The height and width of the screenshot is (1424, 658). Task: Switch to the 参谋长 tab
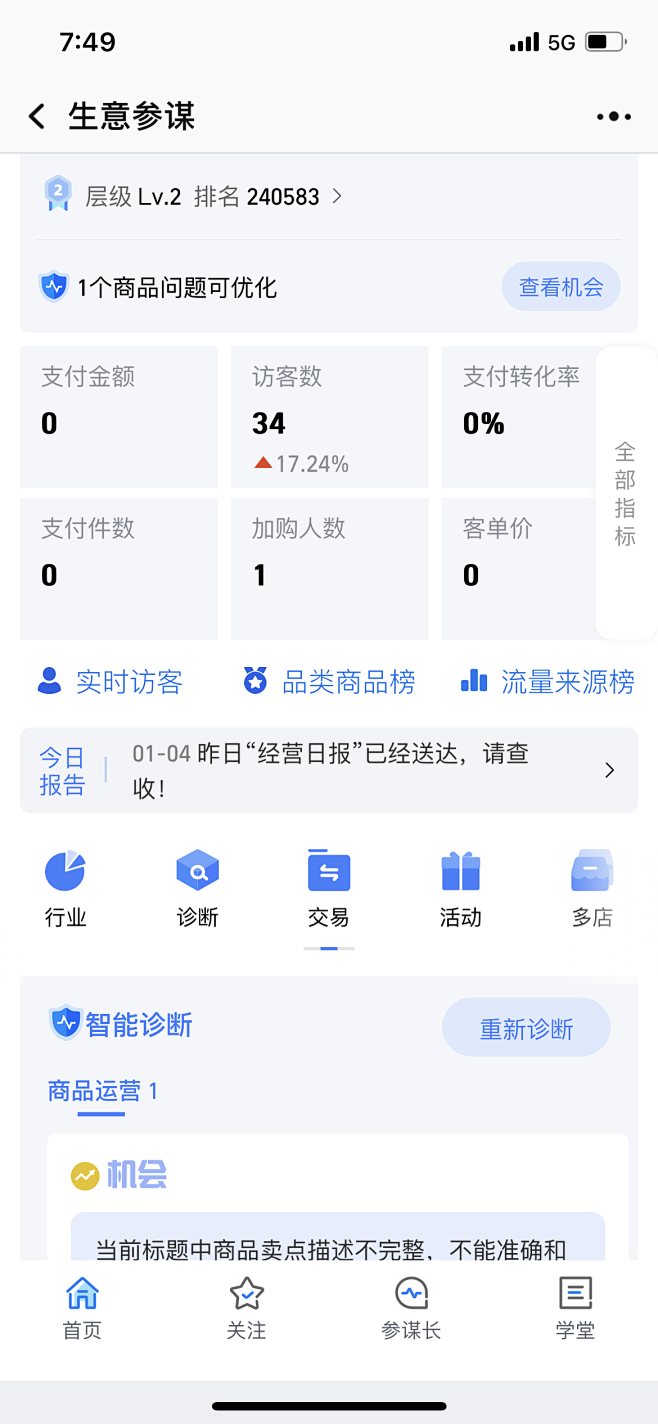(411, 1309)
